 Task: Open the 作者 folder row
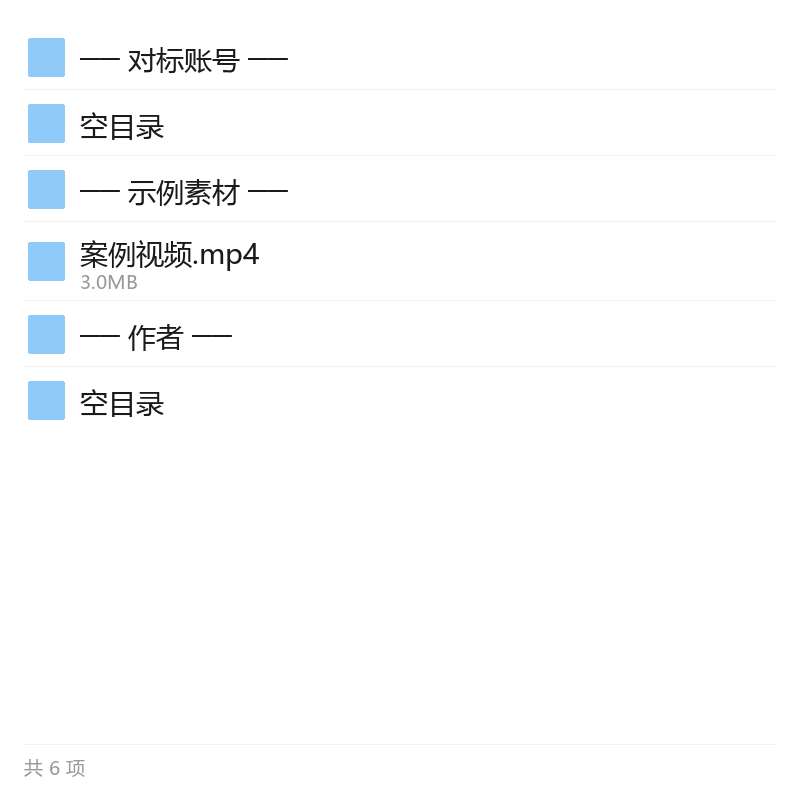pyautogui.click(x=400, y=334)
